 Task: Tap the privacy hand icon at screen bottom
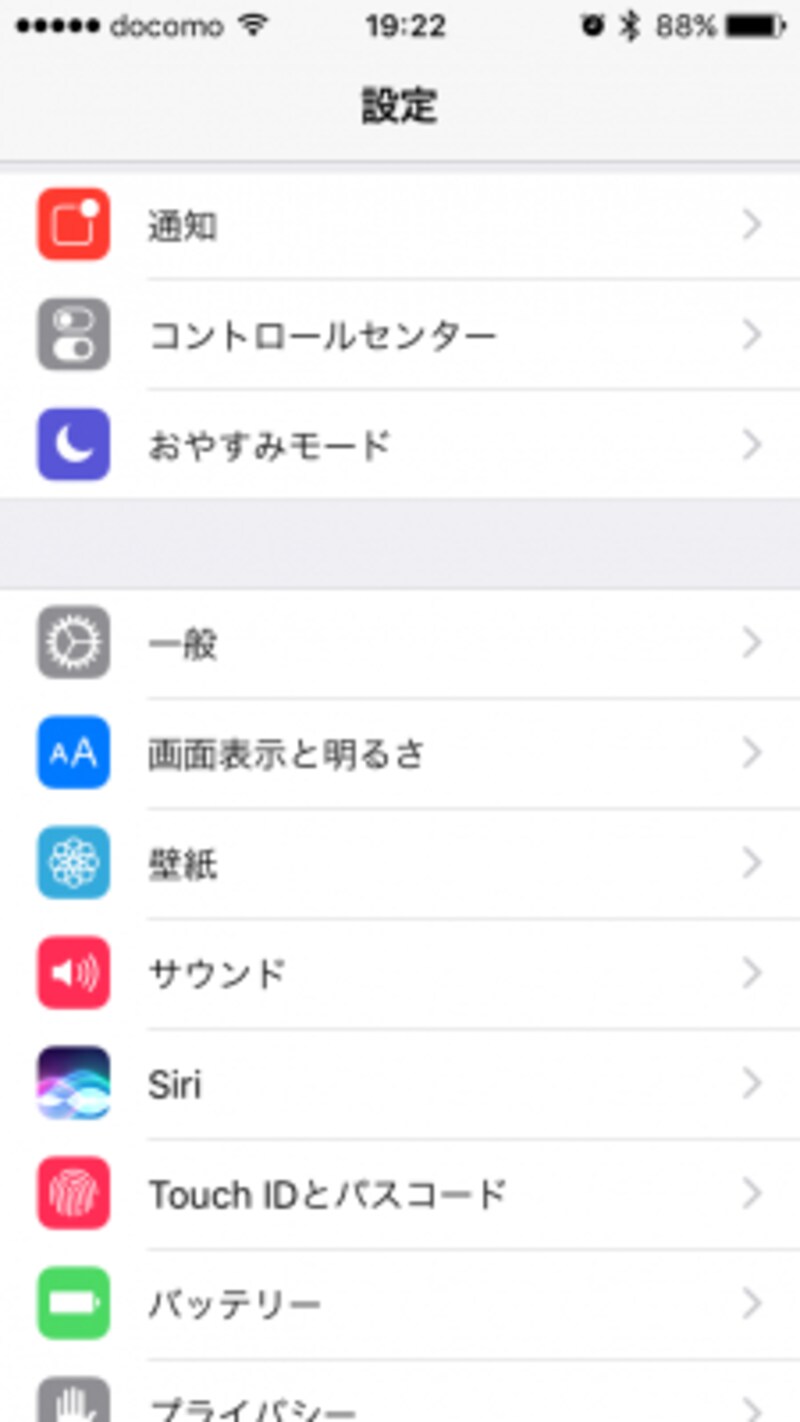pos(72,1405)
